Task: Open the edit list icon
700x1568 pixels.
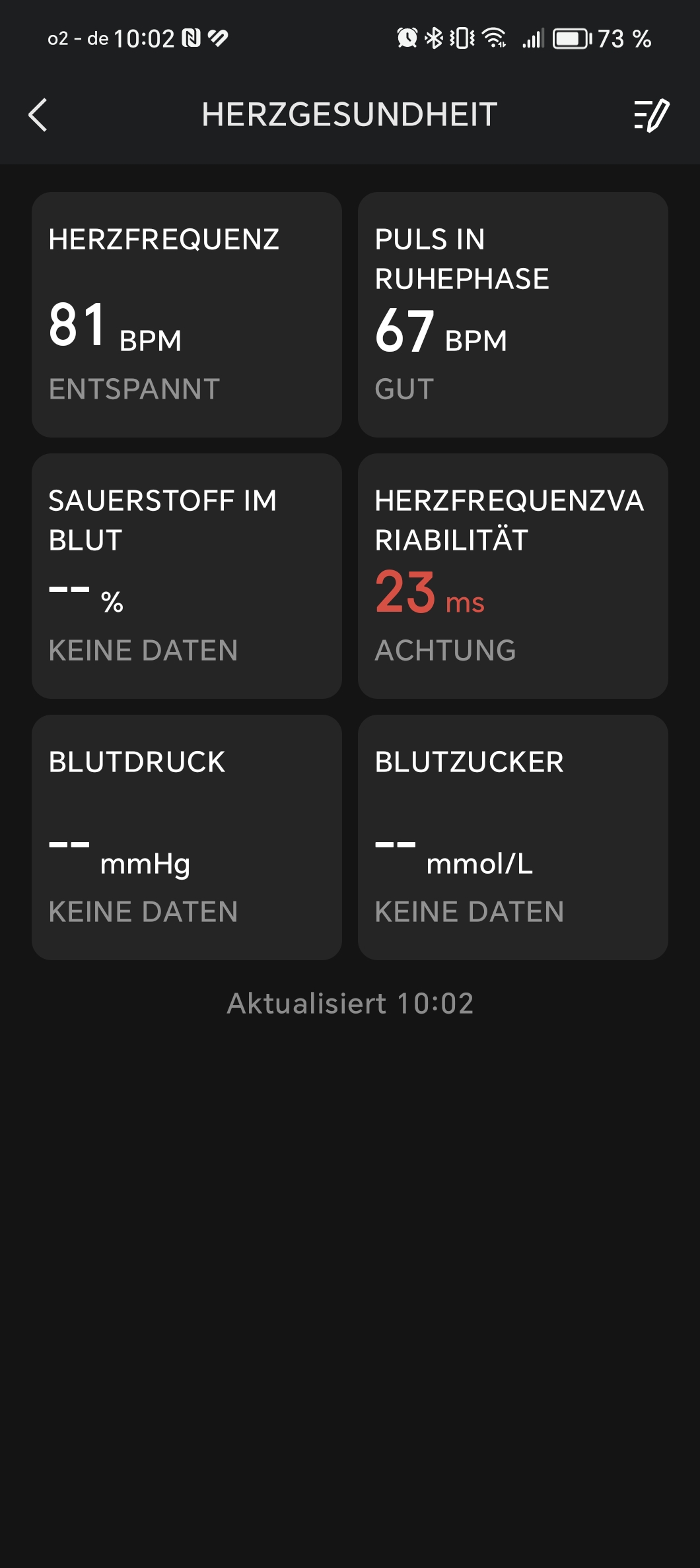Action: coord(651,115)
